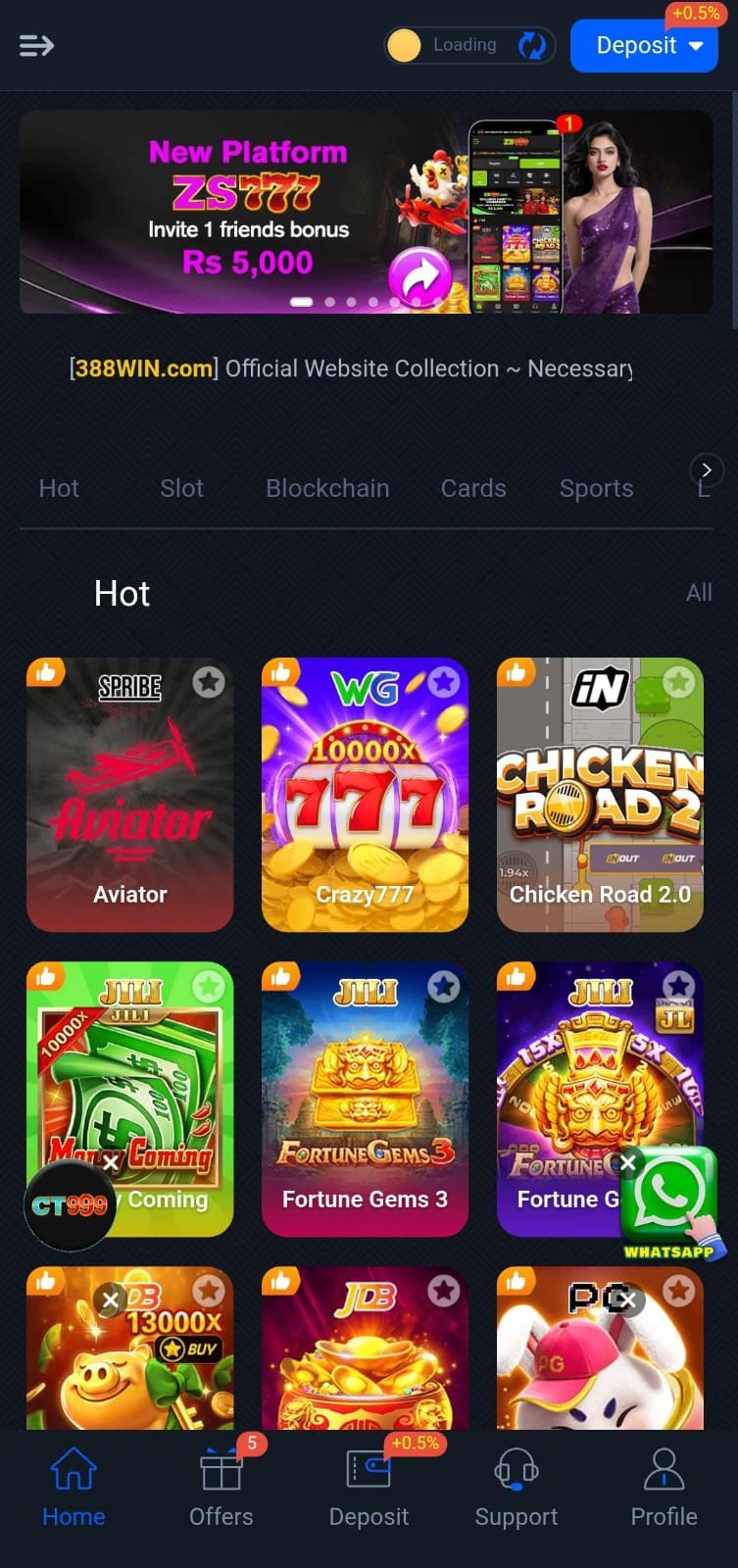Select the second carousel pagination dot
The height and width of the screenshot is (1568, 738).
click(329, 302)
